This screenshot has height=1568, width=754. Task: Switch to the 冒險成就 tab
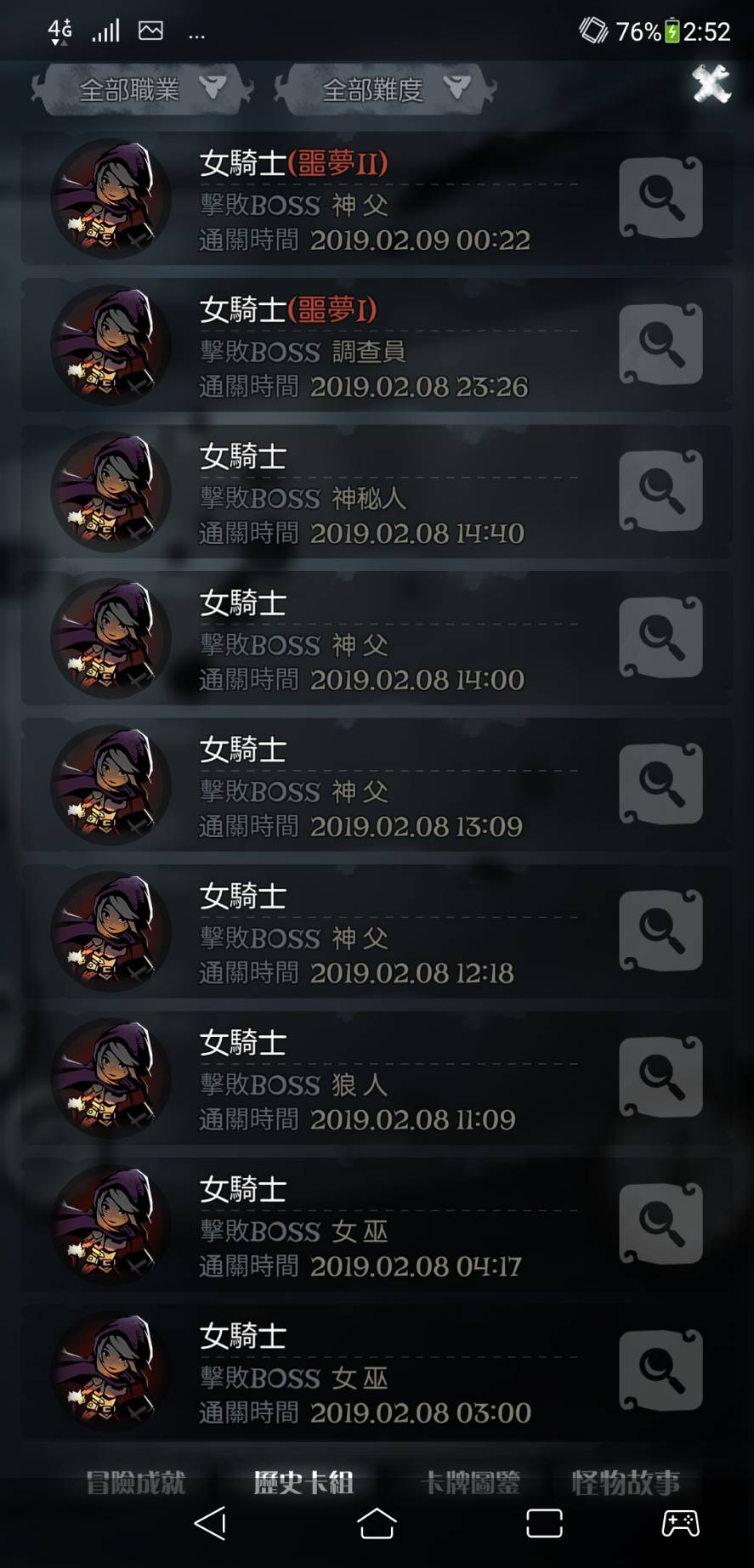tap(135, 1483)
